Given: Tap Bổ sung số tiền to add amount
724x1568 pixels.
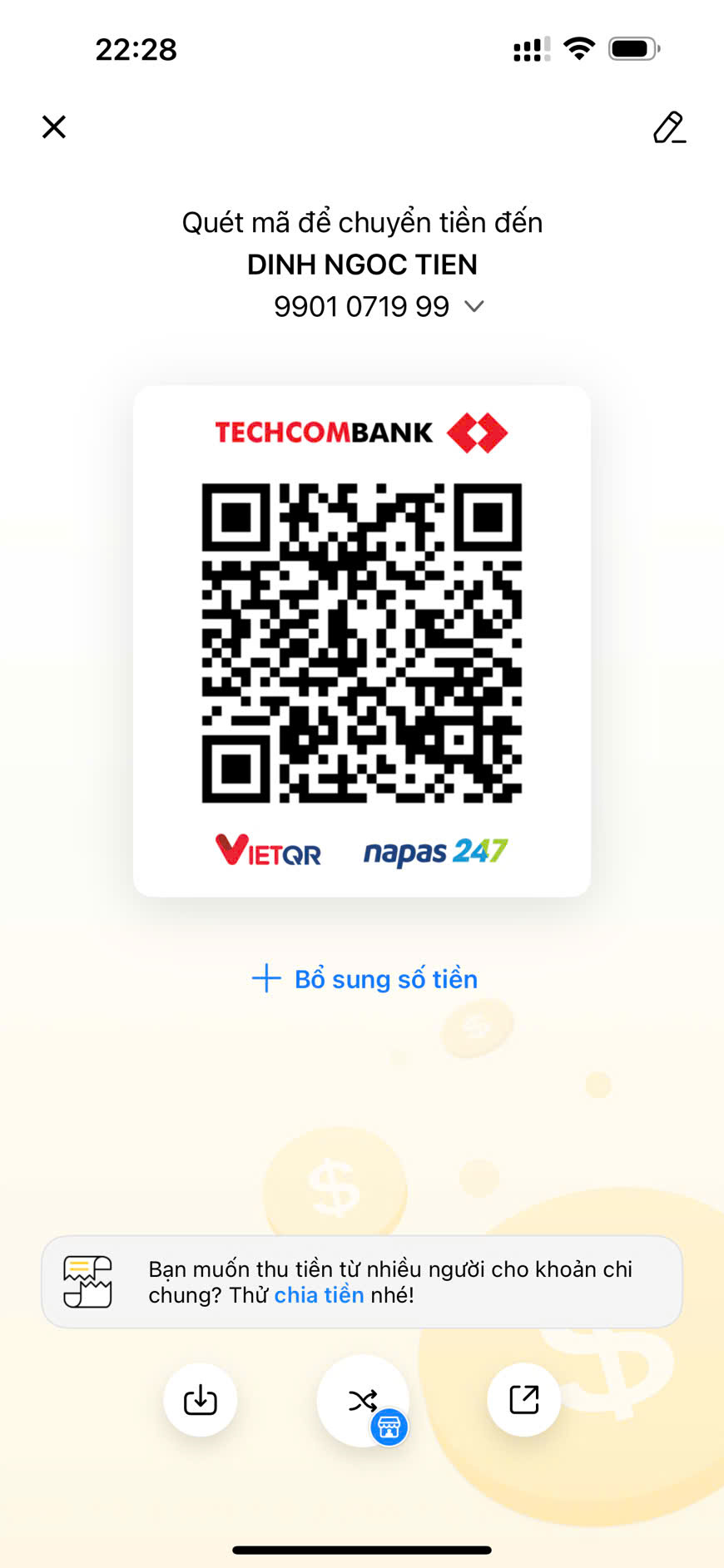Looking at the screenshot, I should pyautogui.click(x=364, y=979).
